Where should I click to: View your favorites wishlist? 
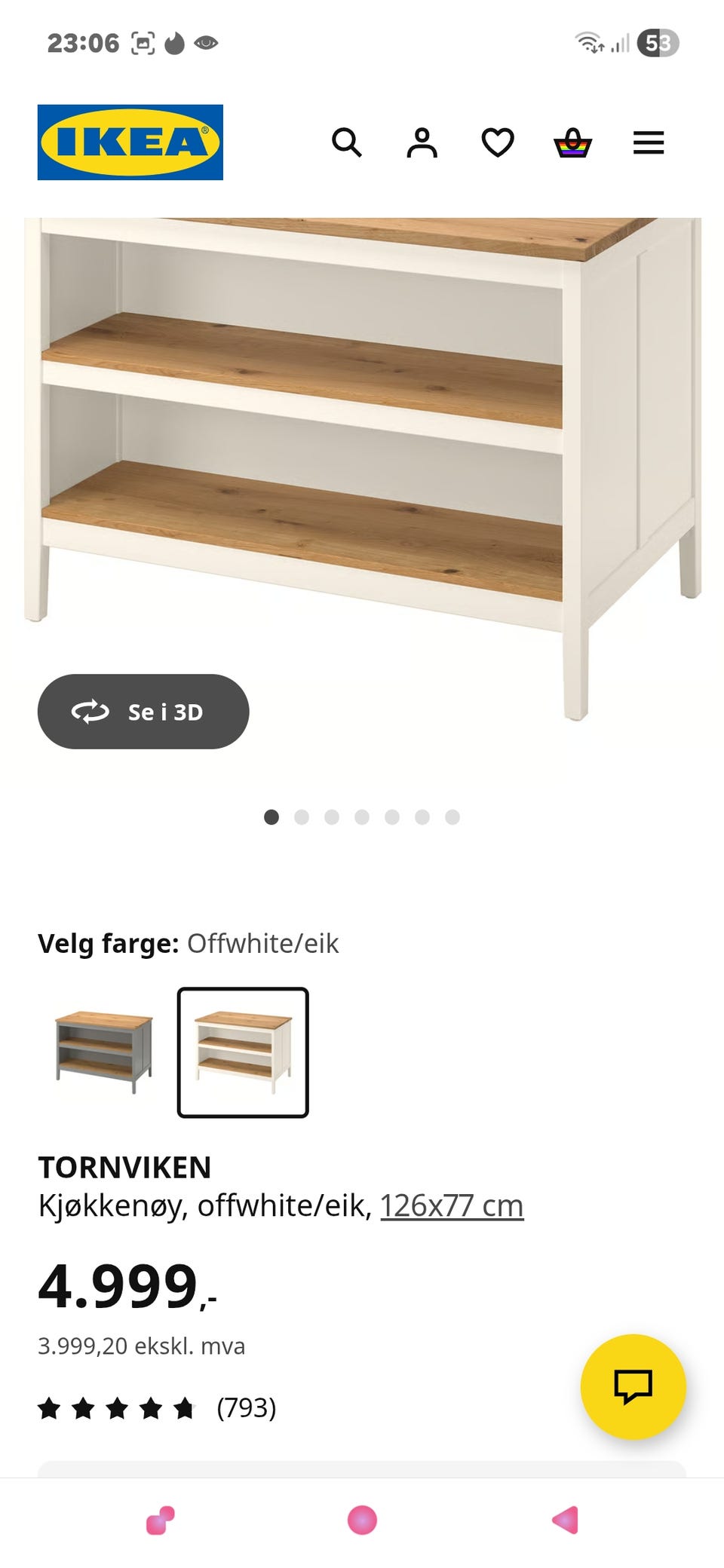498,142
